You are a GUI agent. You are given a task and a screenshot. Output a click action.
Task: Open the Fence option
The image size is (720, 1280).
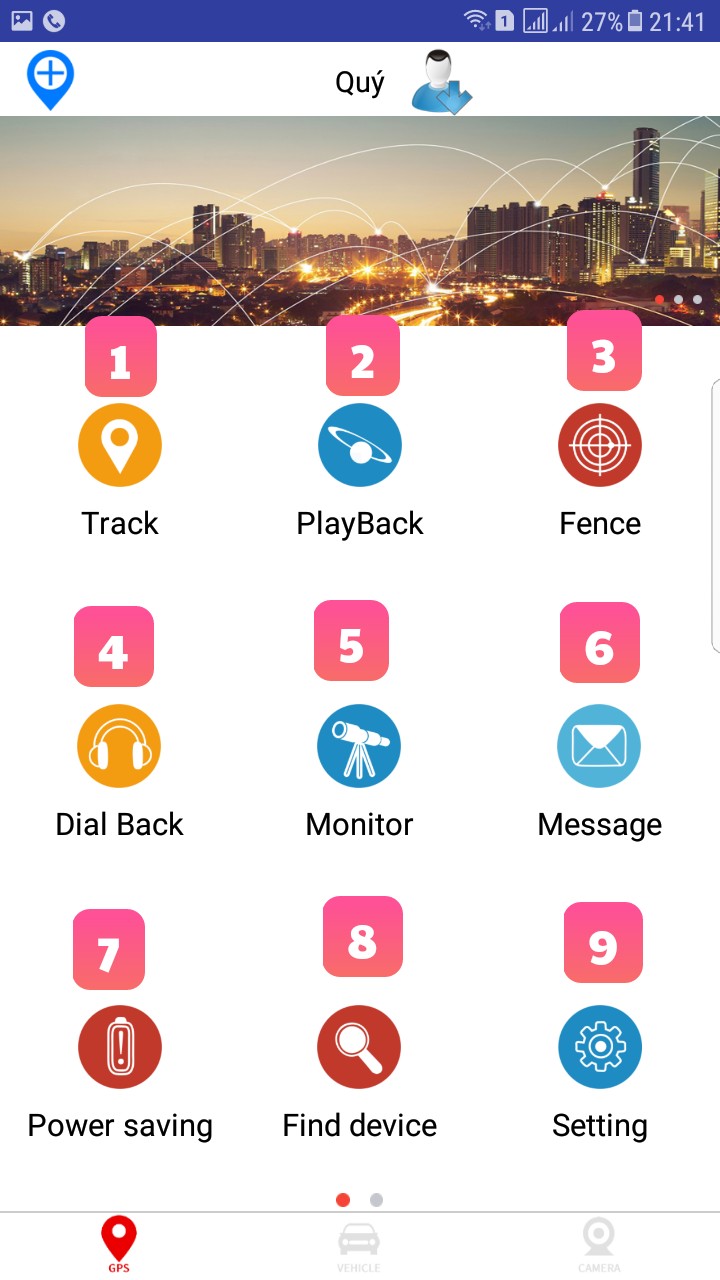pyautogui.click(x=600, y=446)
